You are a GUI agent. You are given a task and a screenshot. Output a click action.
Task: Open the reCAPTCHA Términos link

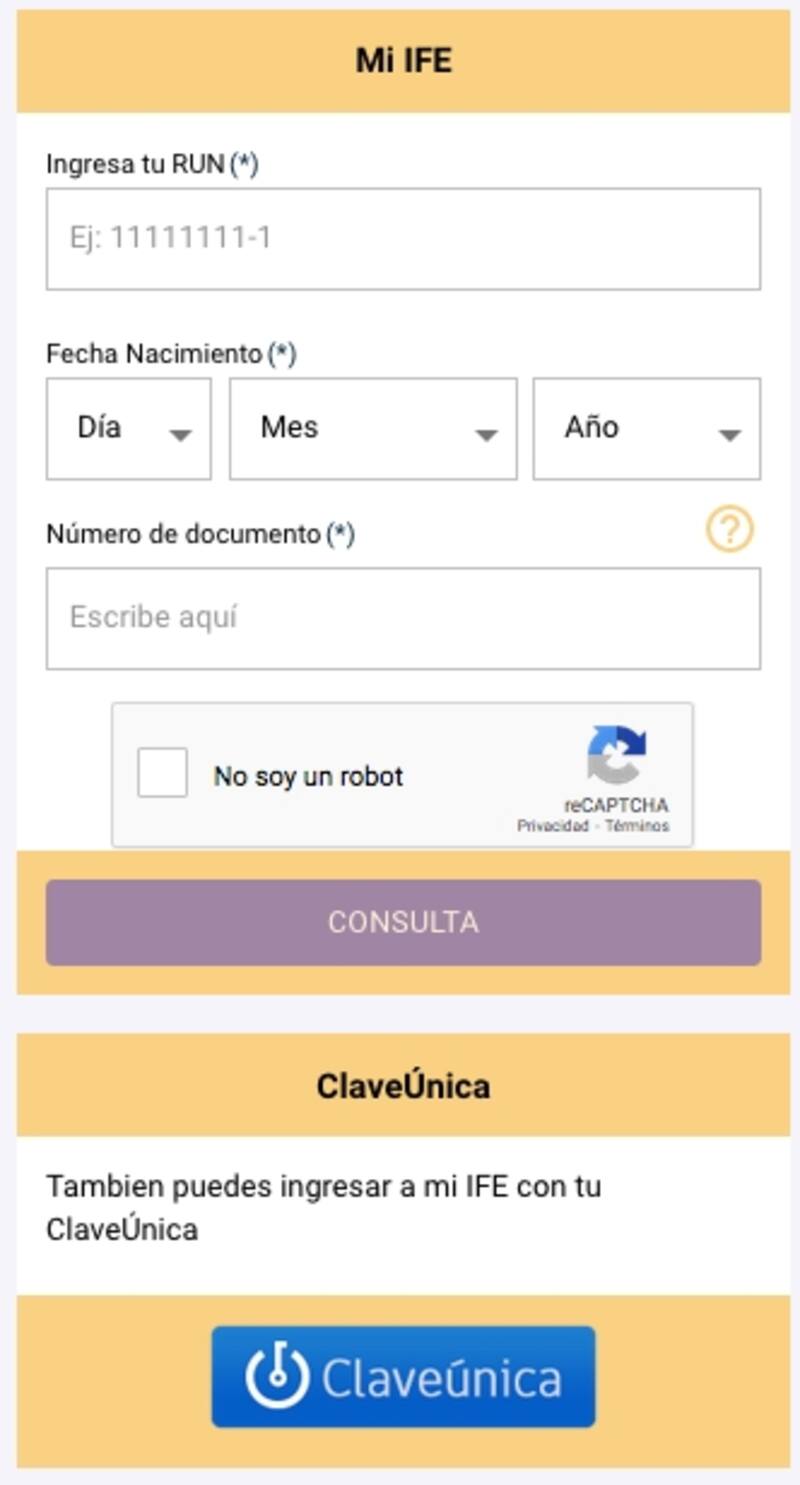tap(637, 826)
